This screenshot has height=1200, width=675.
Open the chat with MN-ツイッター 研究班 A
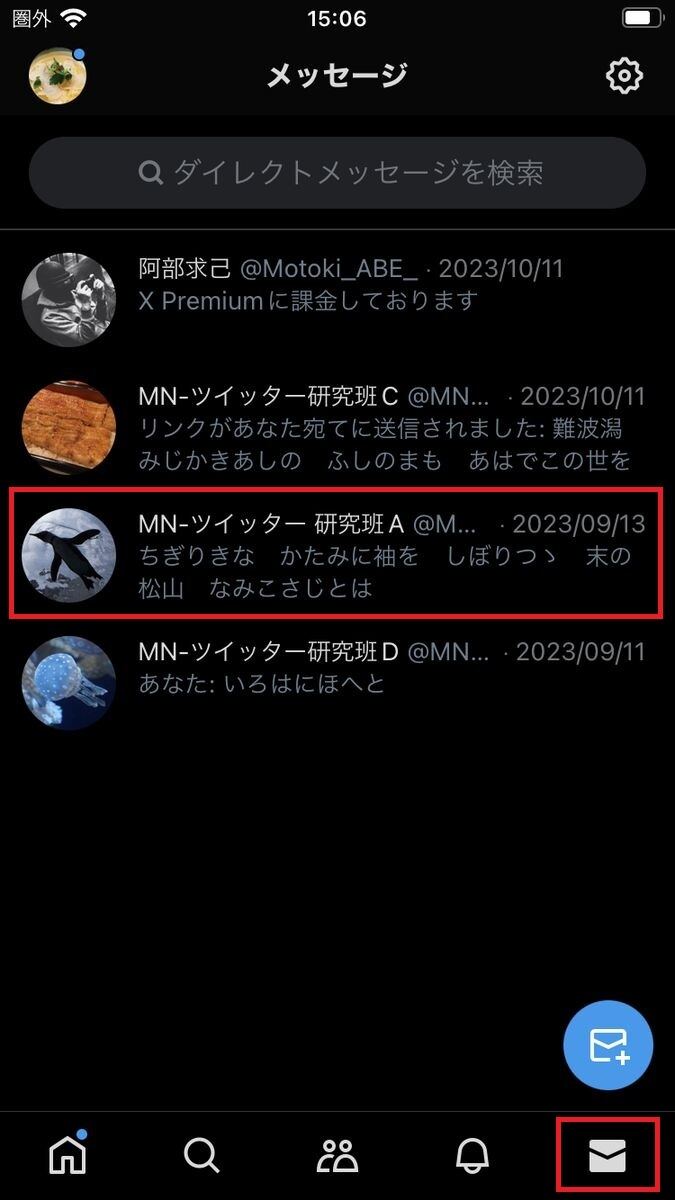(337, 553)
